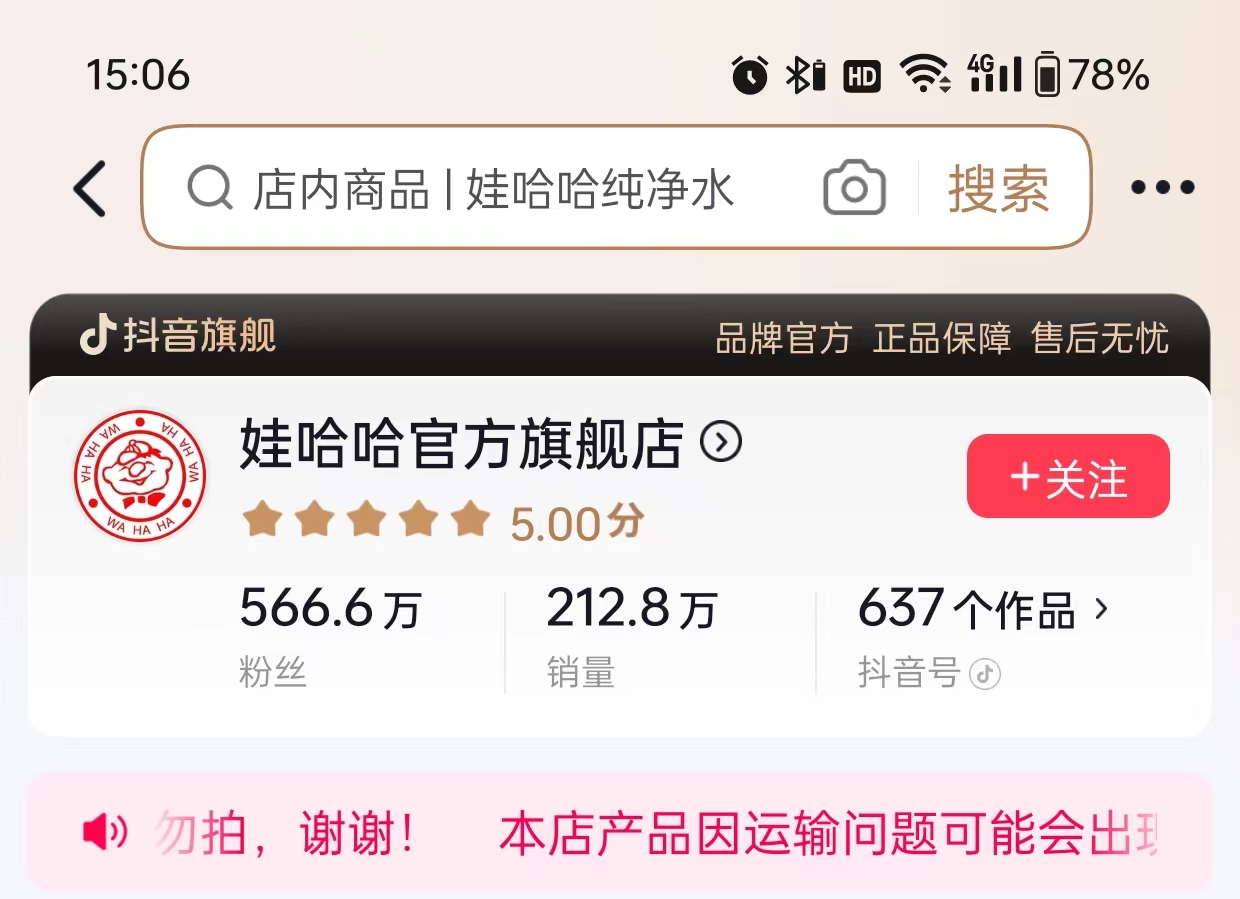Open the three-dot overflow menu
This screenshot has height=899, width=1240.
[1162, 187]
